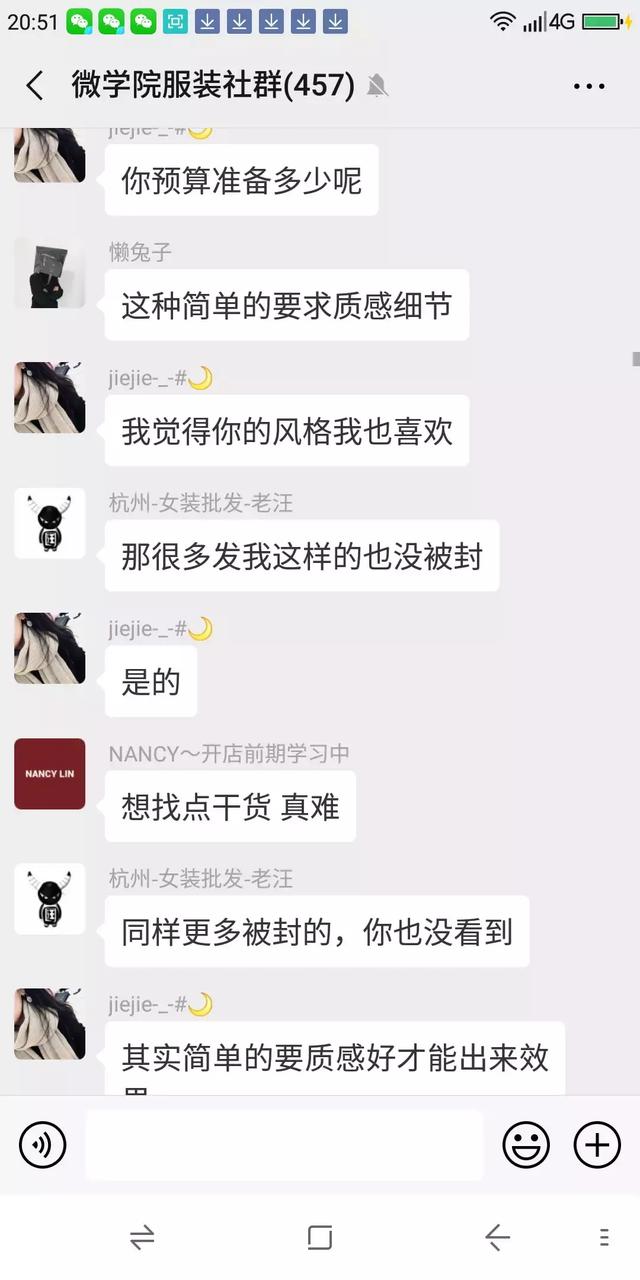Open the group chat overflow menu

[589, 86]
